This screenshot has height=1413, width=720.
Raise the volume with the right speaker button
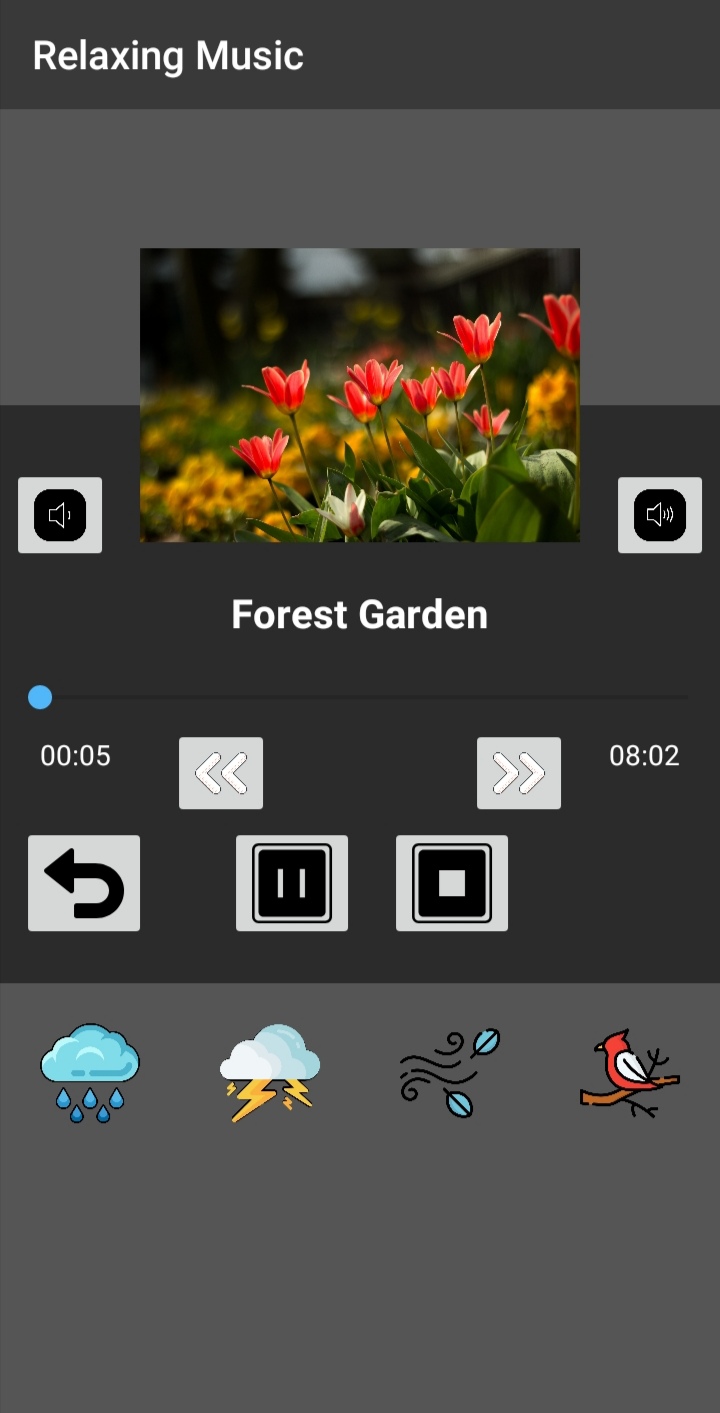coord(660,515)
